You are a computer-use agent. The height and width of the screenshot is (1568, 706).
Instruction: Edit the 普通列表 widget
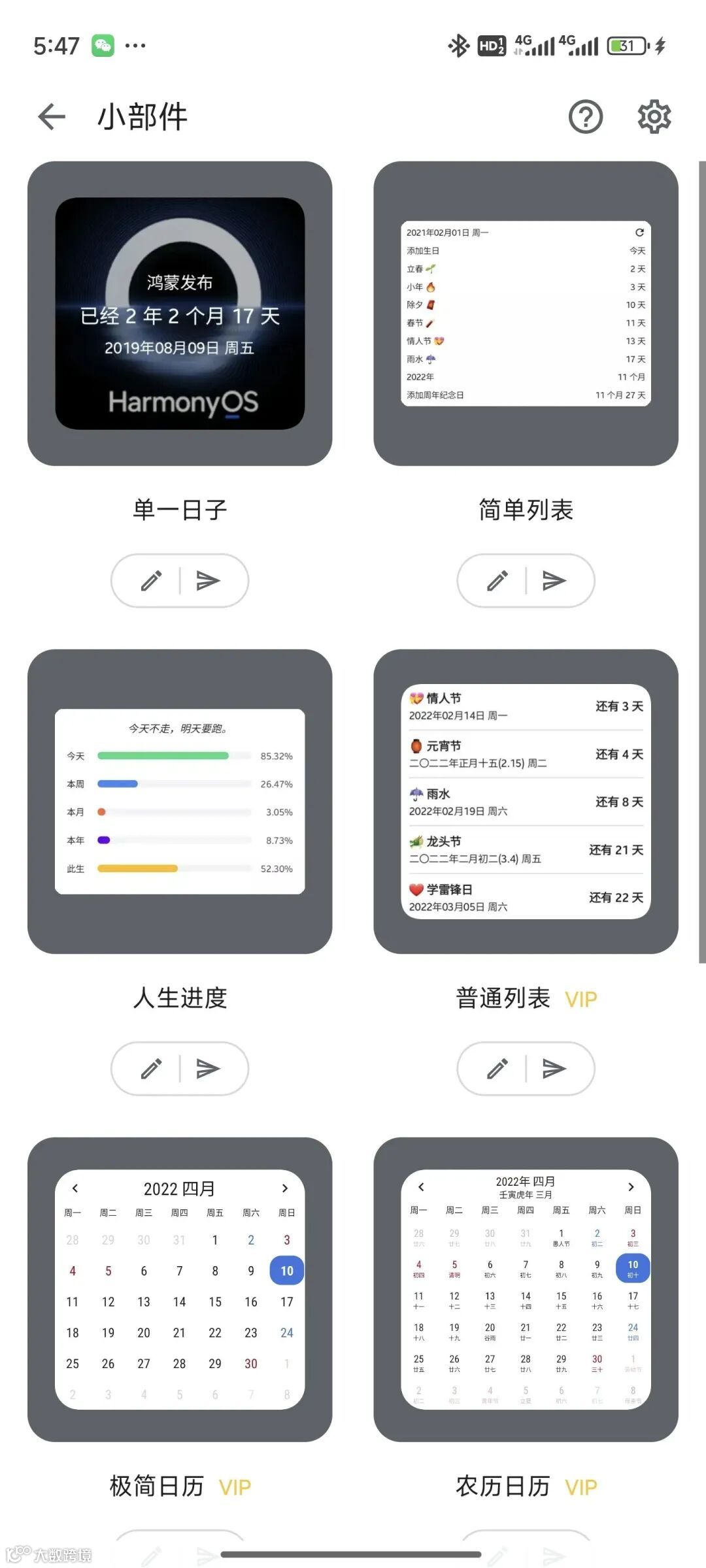coord(497,1068)
